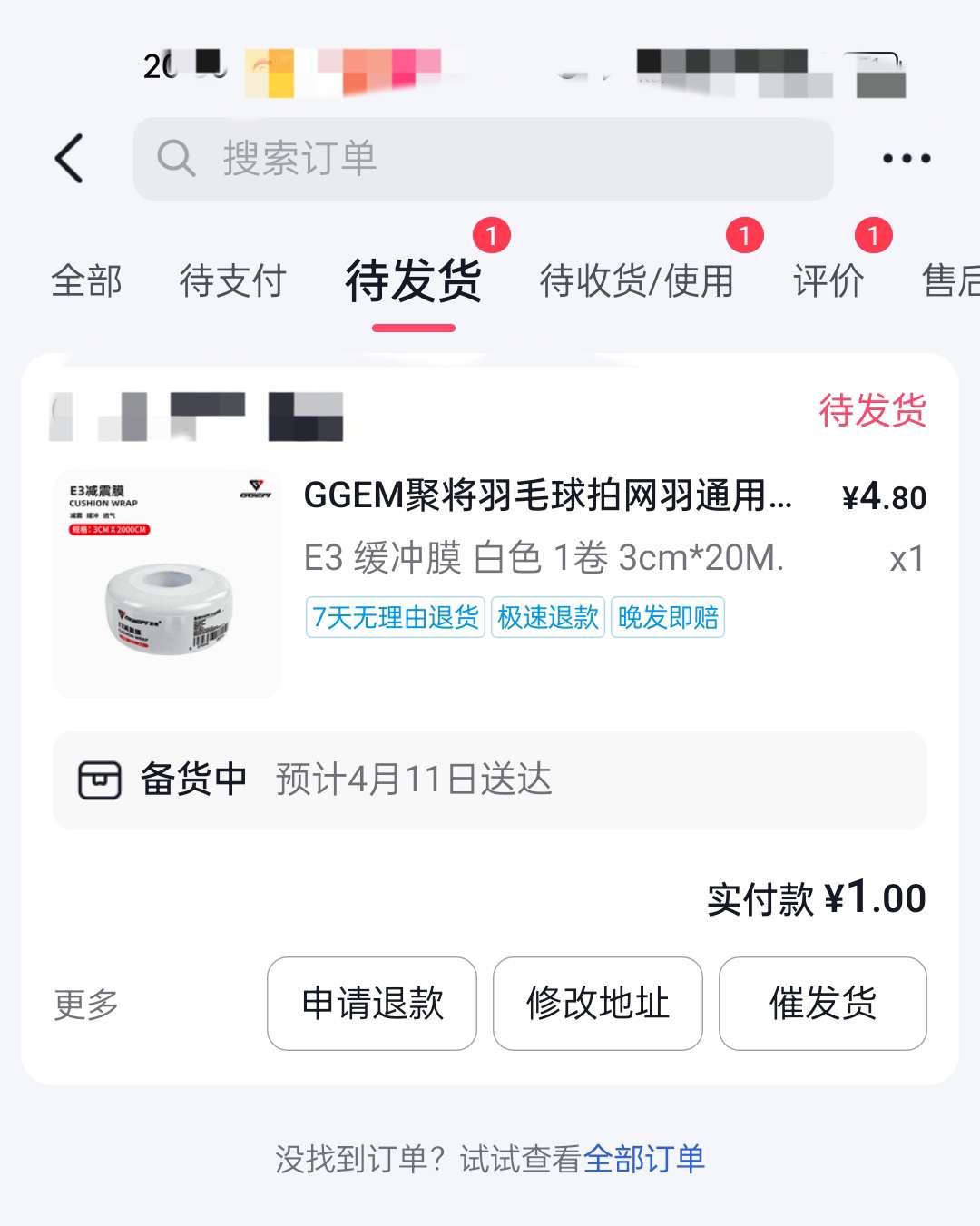
Task: Tap 更多 for more order options
Action: point(86,1004)
